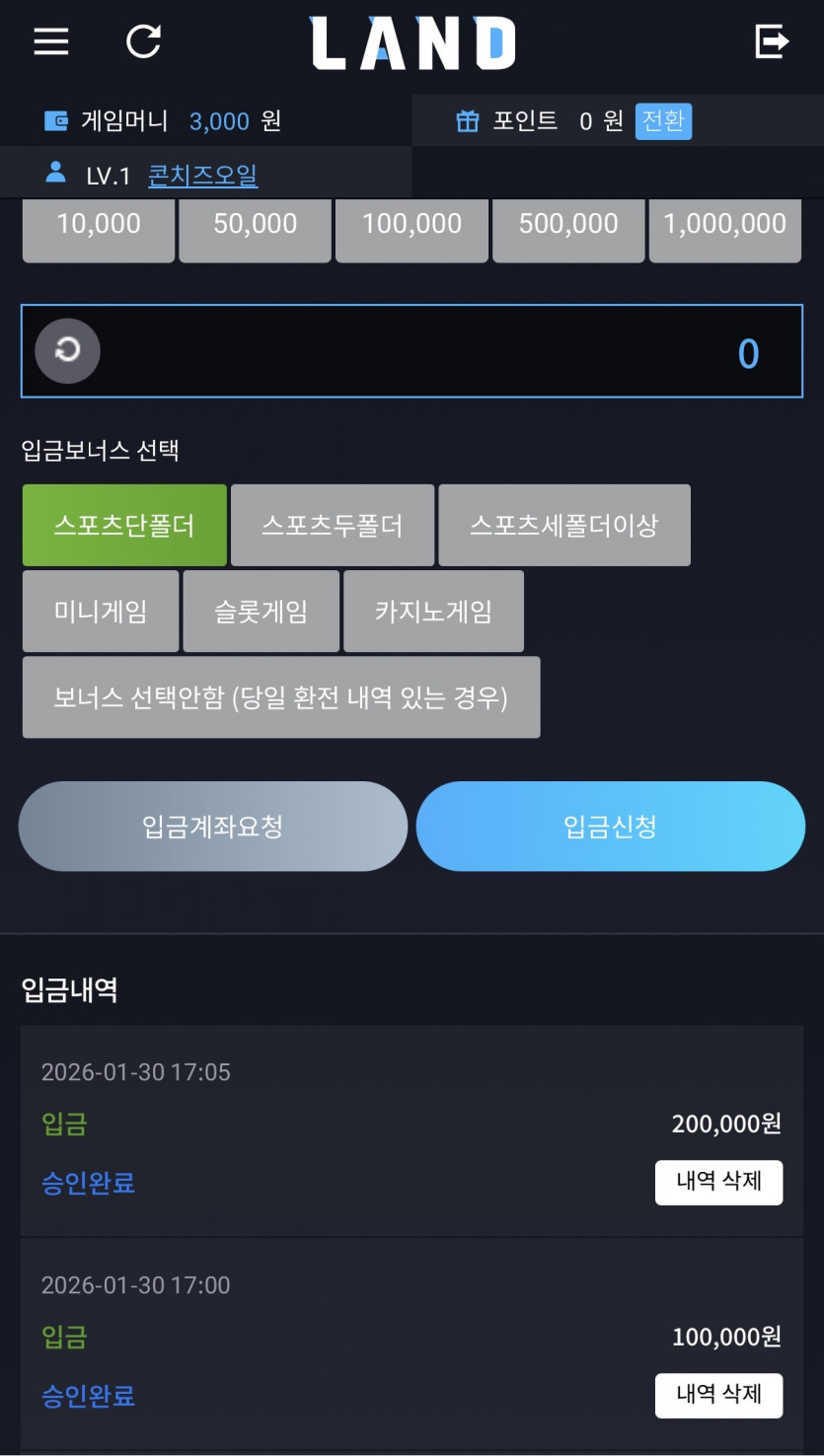Tap the logout icon at top right
This screenshot has height=1456, width=824.
772,41
